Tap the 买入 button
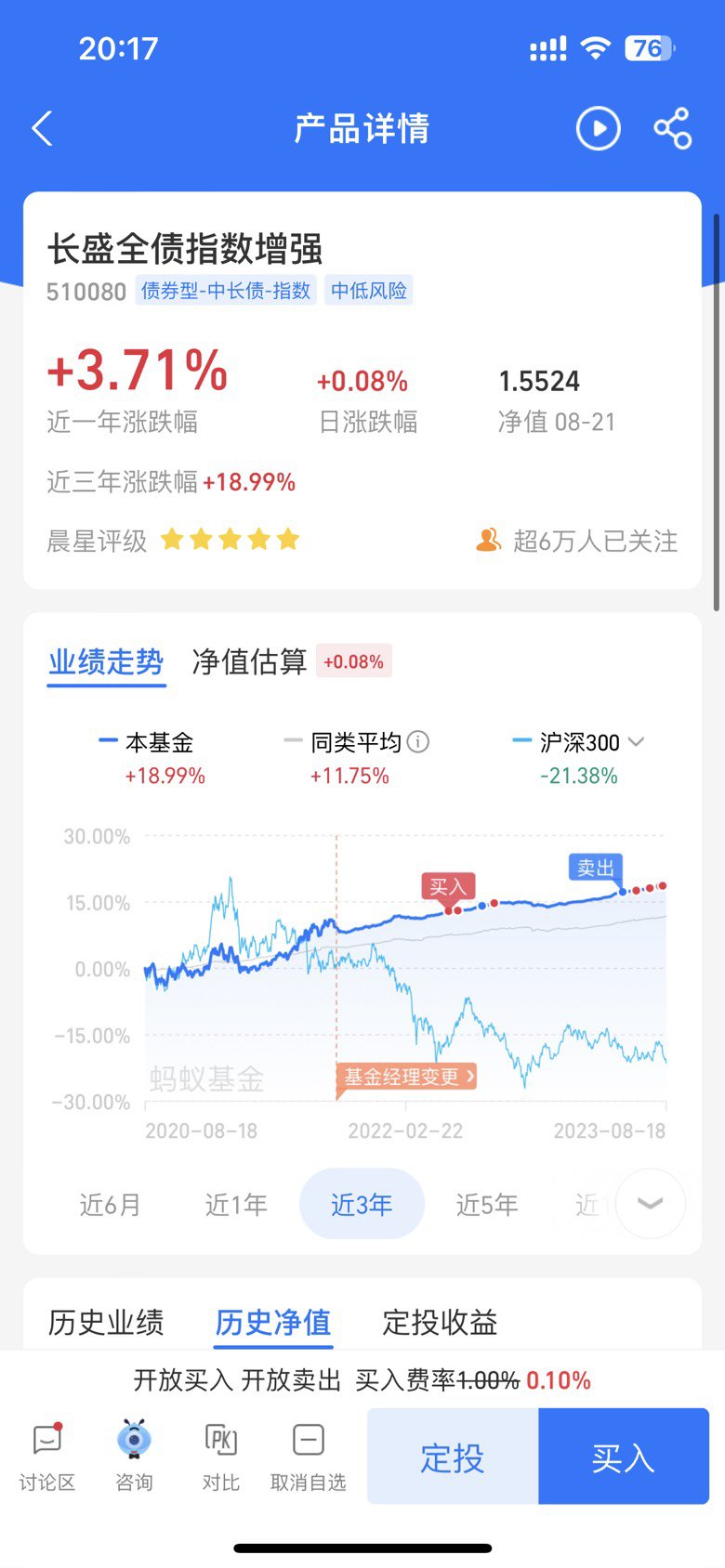 tap(624, 1457)
